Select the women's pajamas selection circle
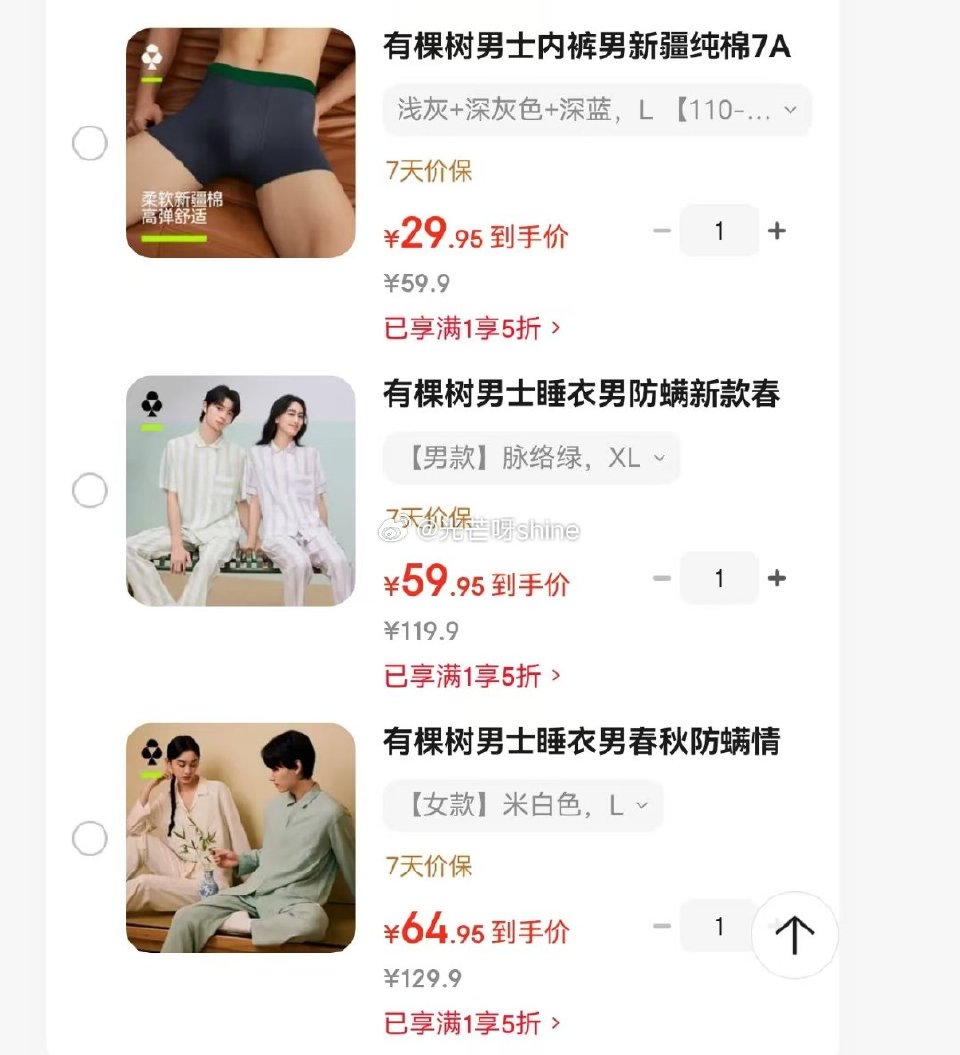Viewport: 960px width, 1055px height. [90, 839]
